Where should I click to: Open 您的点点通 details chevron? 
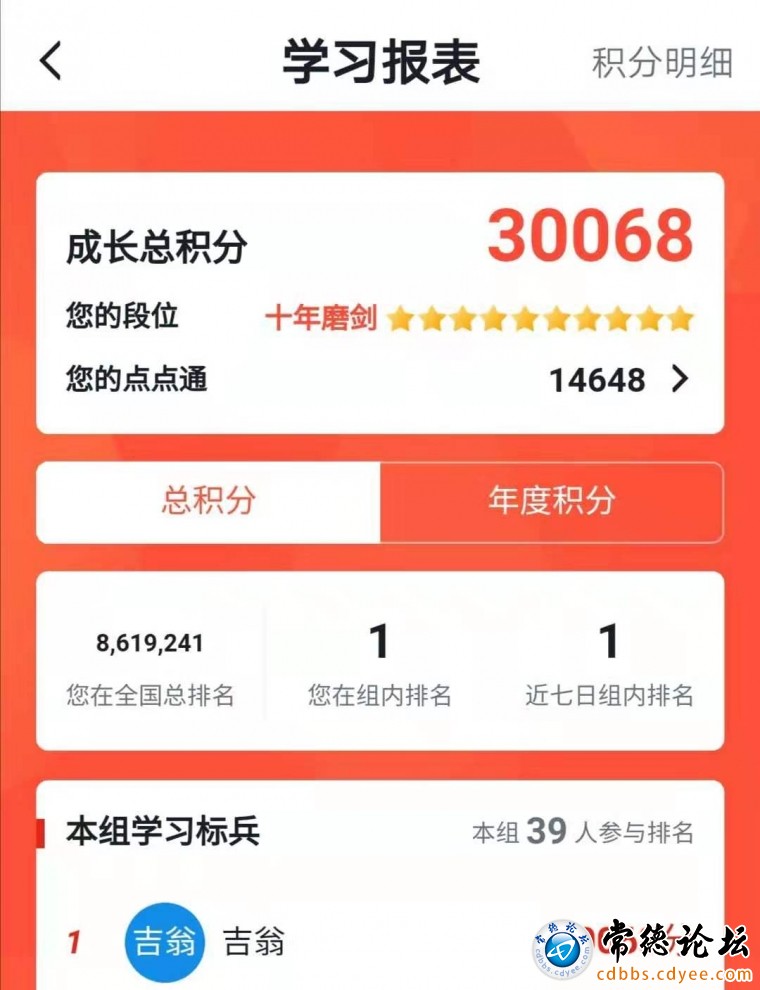pyautogui.click(x=680, y=379)
